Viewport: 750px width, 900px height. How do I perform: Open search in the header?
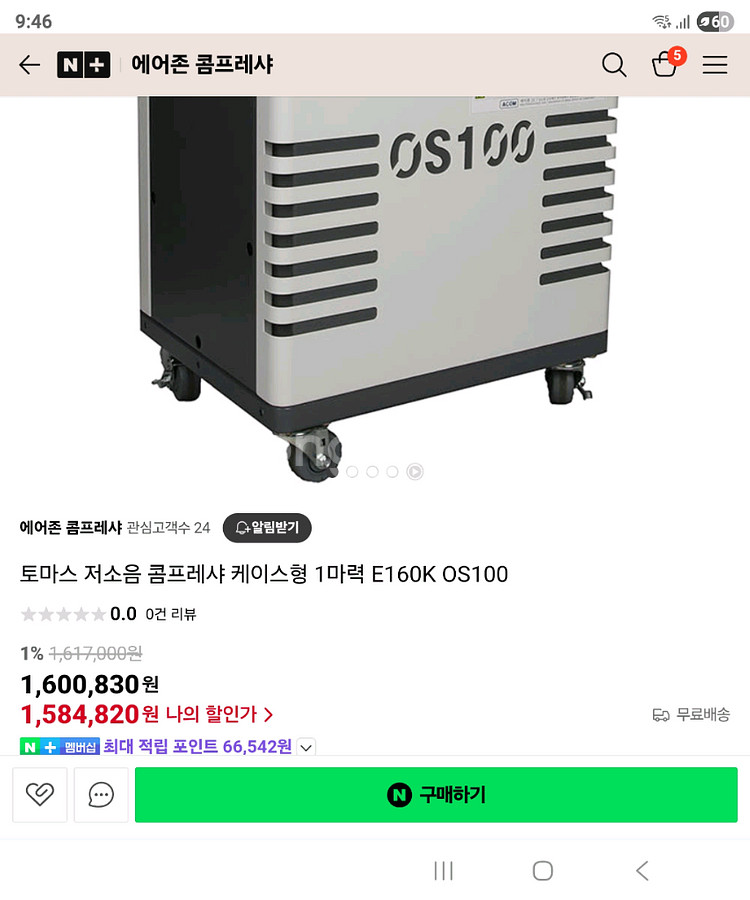point(614,65)
